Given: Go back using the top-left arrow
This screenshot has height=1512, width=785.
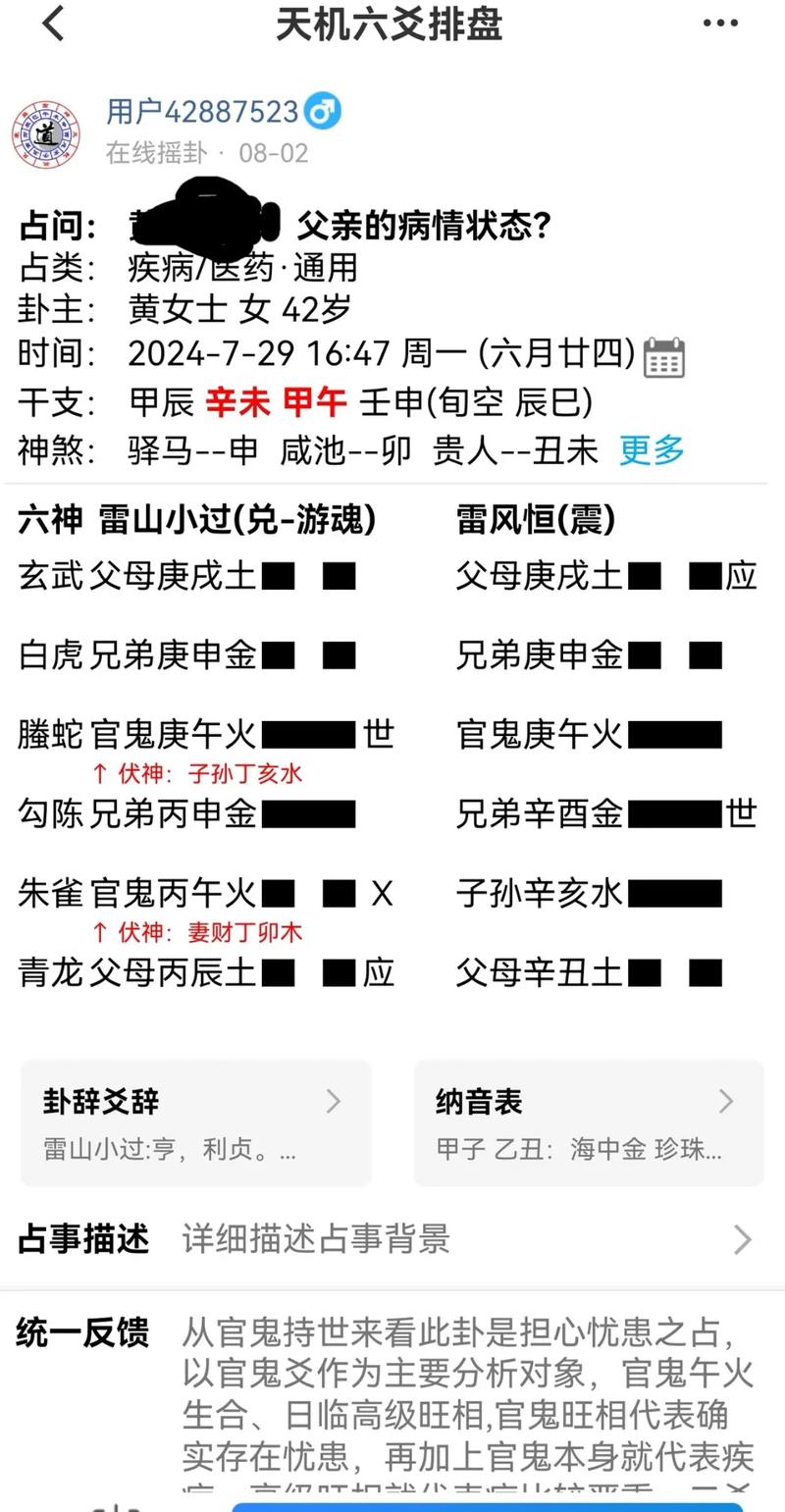Looking at the screenshot, I should point(54,24).
